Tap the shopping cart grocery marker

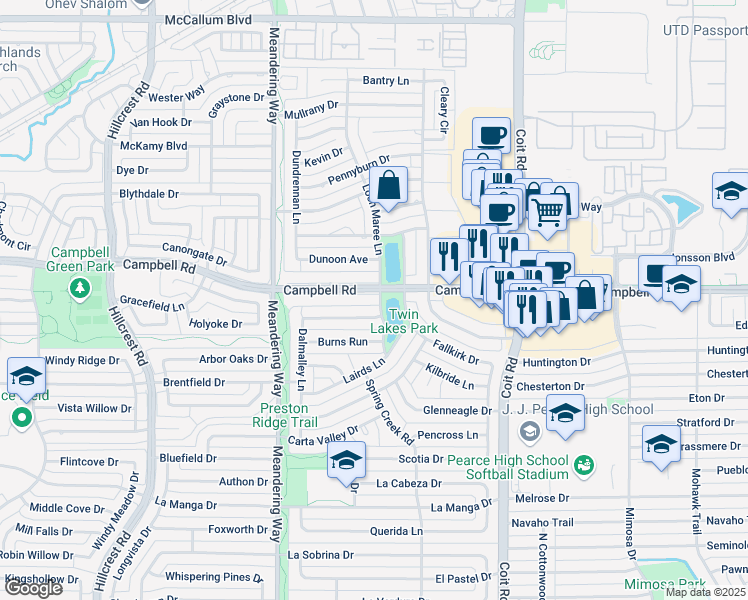546,210
